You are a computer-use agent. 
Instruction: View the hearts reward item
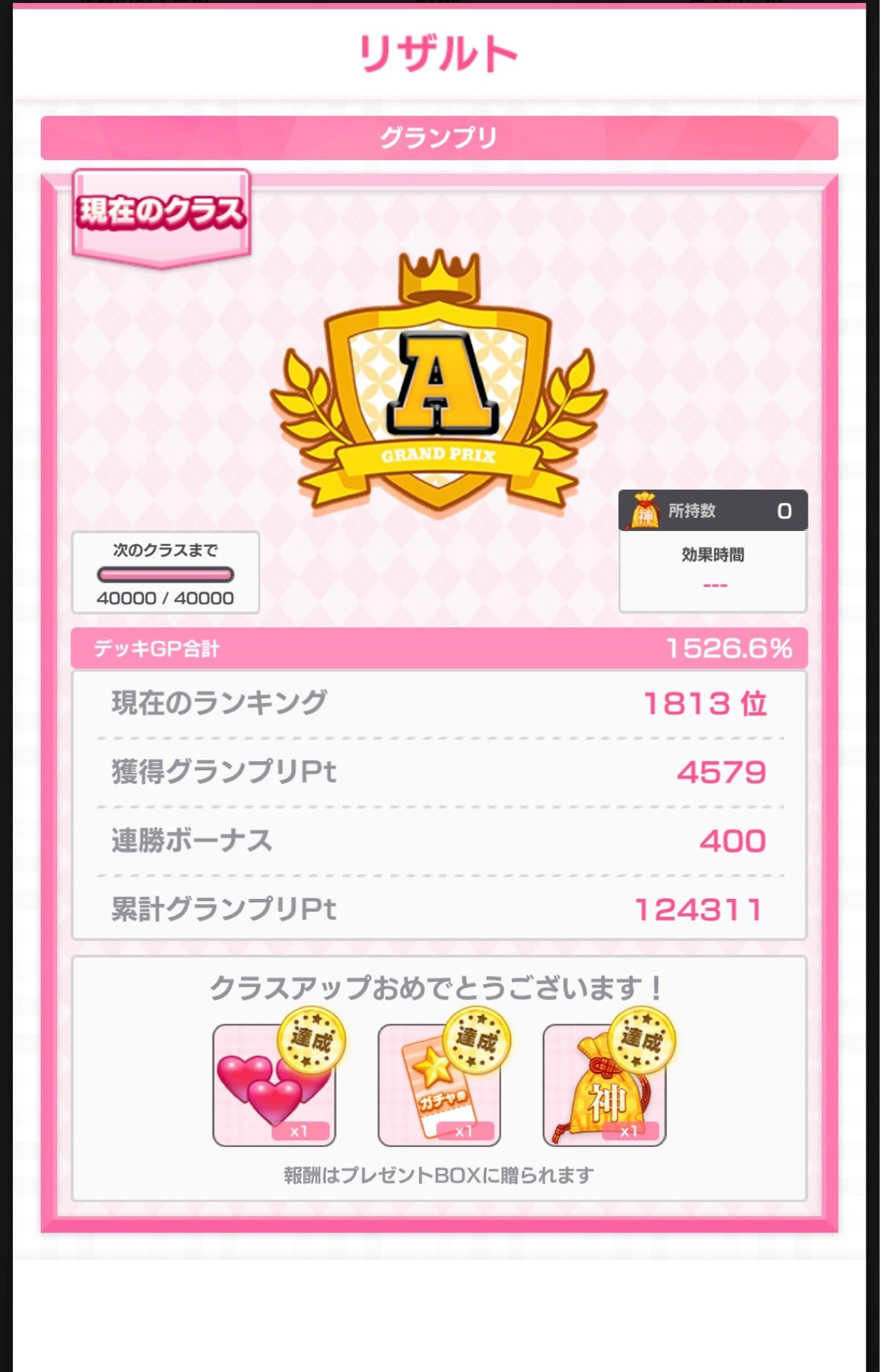(274, 1085)
